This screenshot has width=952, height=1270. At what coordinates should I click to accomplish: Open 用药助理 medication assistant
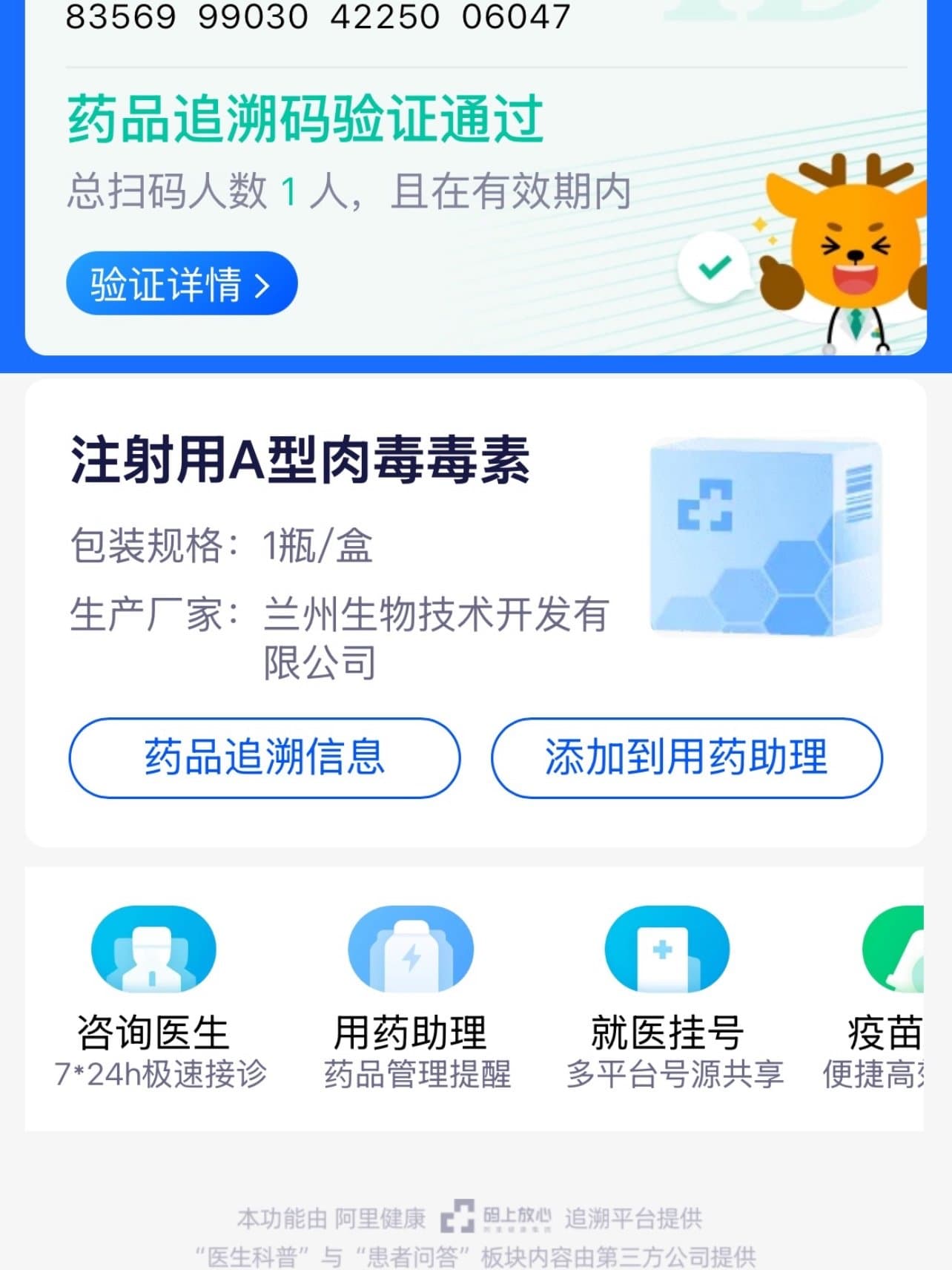pos(411,994)
